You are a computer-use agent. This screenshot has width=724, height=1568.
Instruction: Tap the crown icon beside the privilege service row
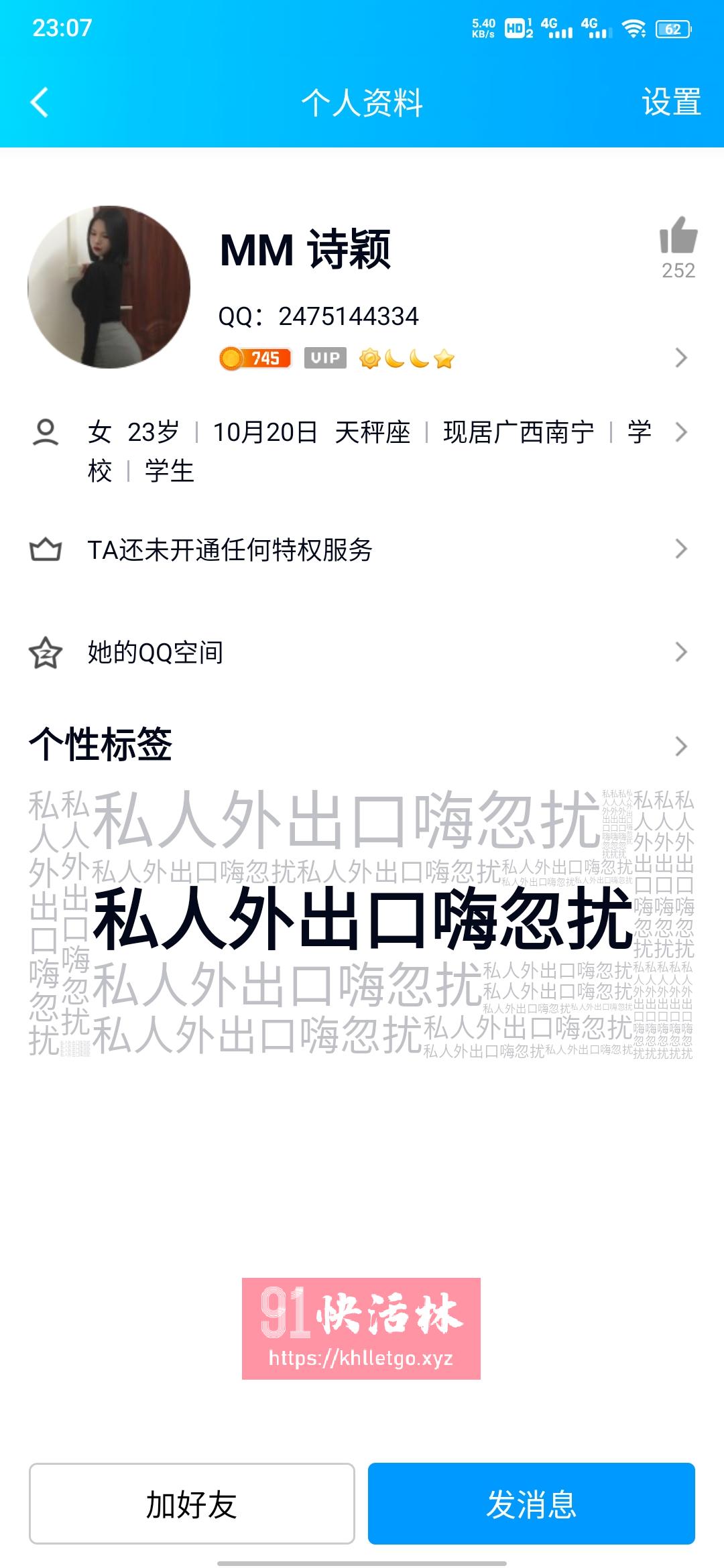coord(45,548)
